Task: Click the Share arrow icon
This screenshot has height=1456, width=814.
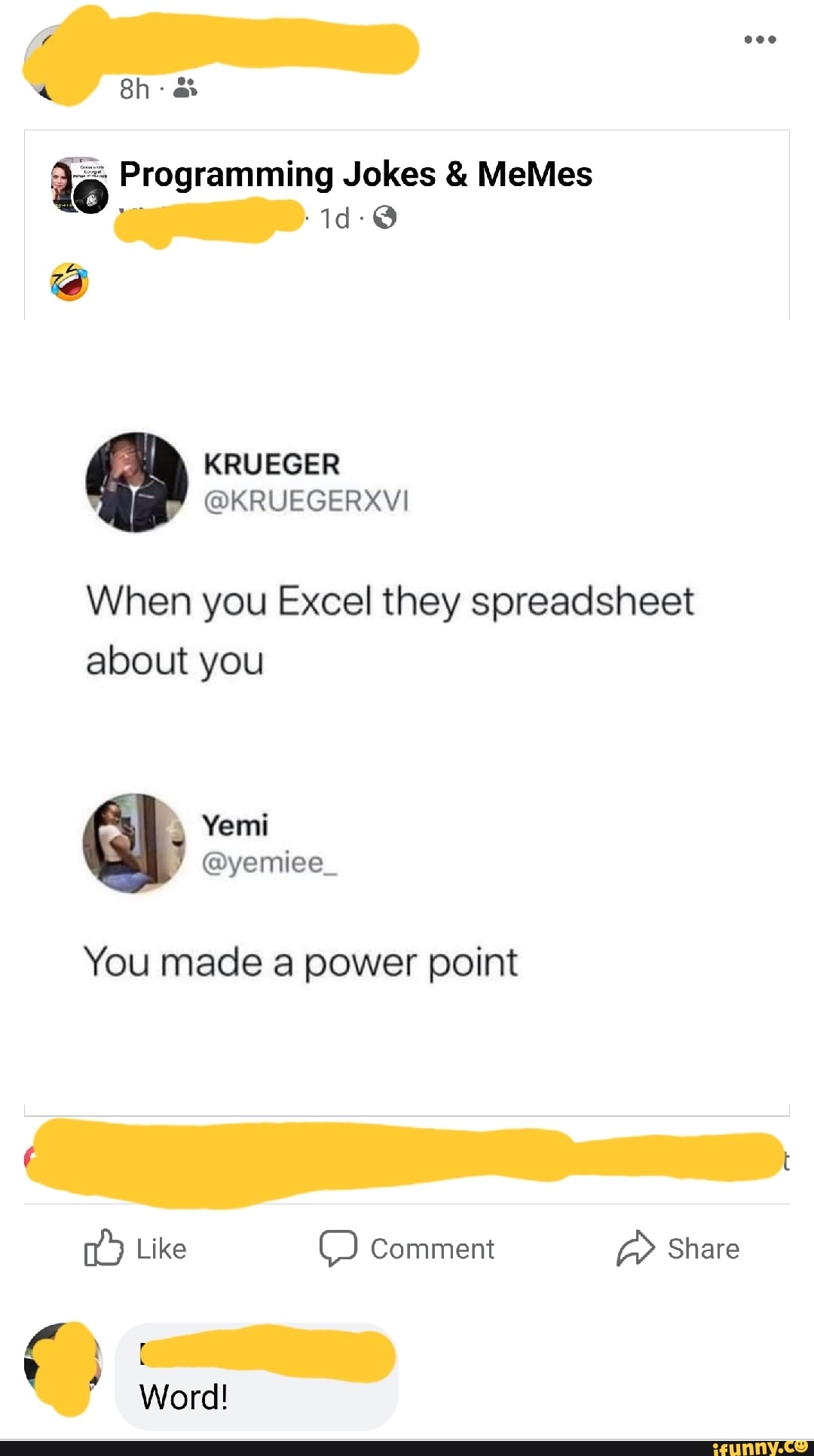Action: (635, 1247)
